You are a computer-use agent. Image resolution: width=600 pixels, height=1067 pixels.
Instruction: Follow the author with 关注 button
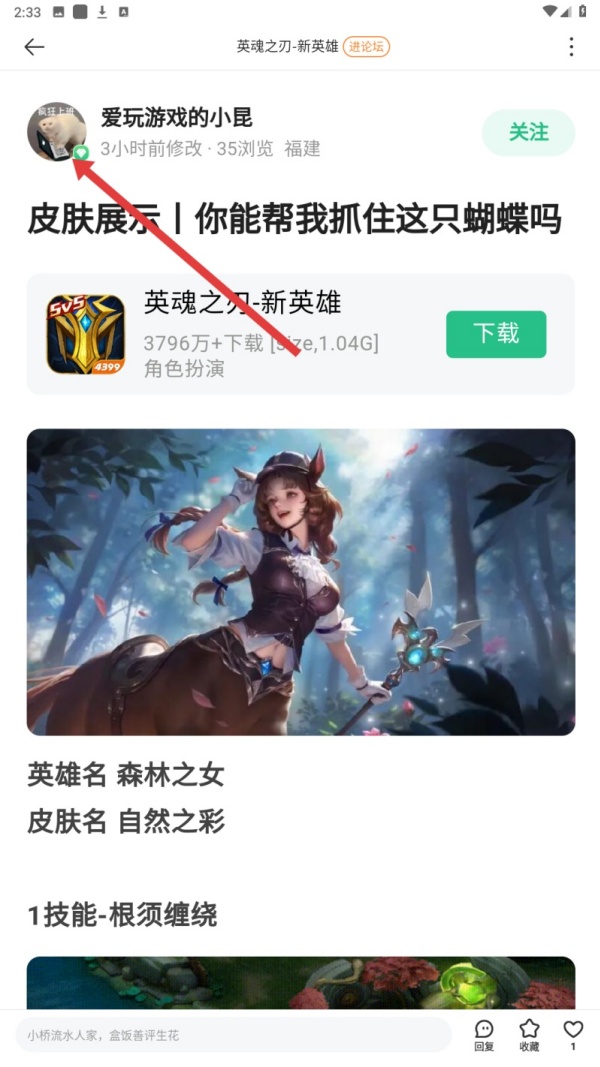pos(528,133)
